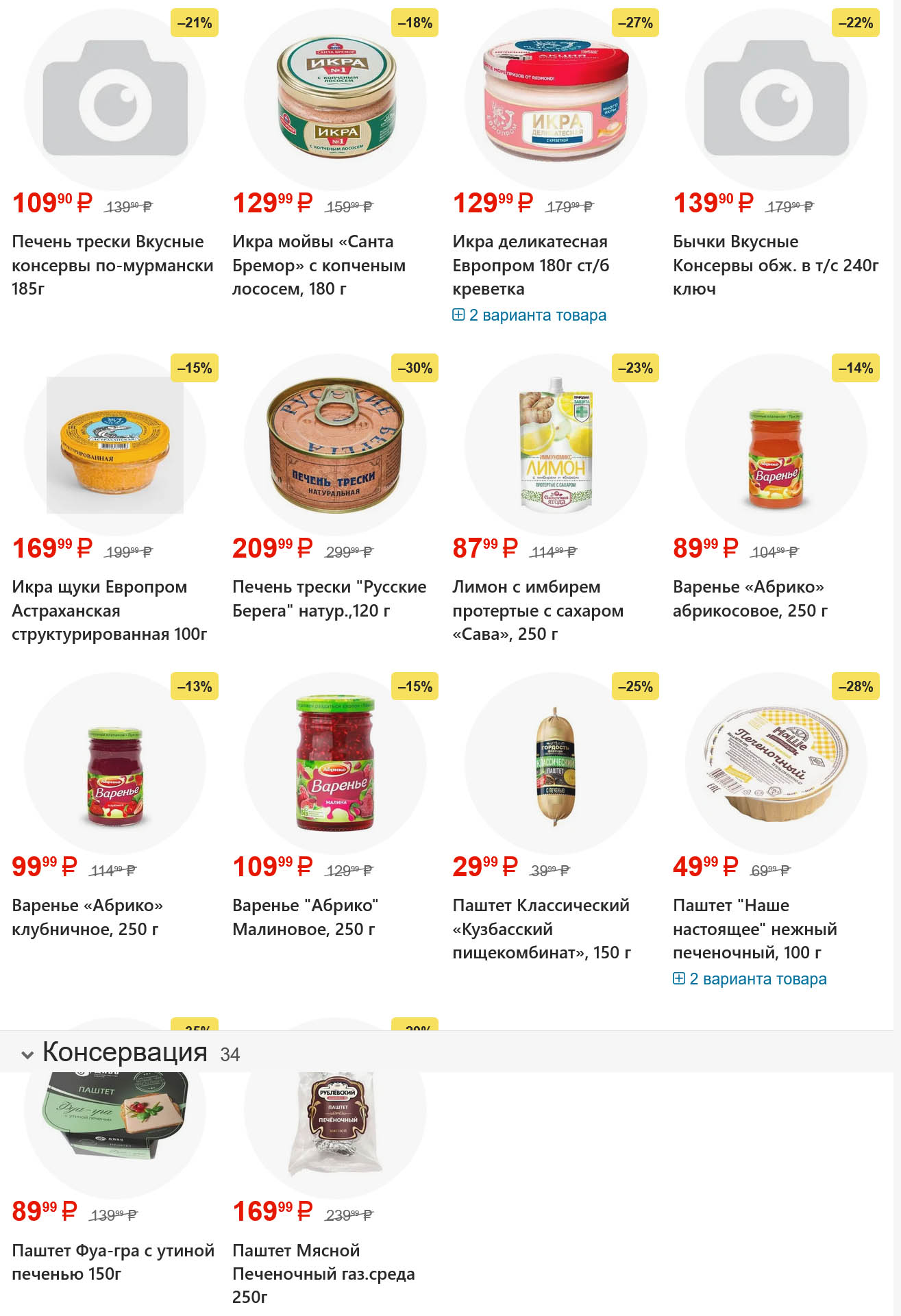Open Варенье «Абрико» клубничное product
901x1316 pixels.
click(x=87, y=917)
